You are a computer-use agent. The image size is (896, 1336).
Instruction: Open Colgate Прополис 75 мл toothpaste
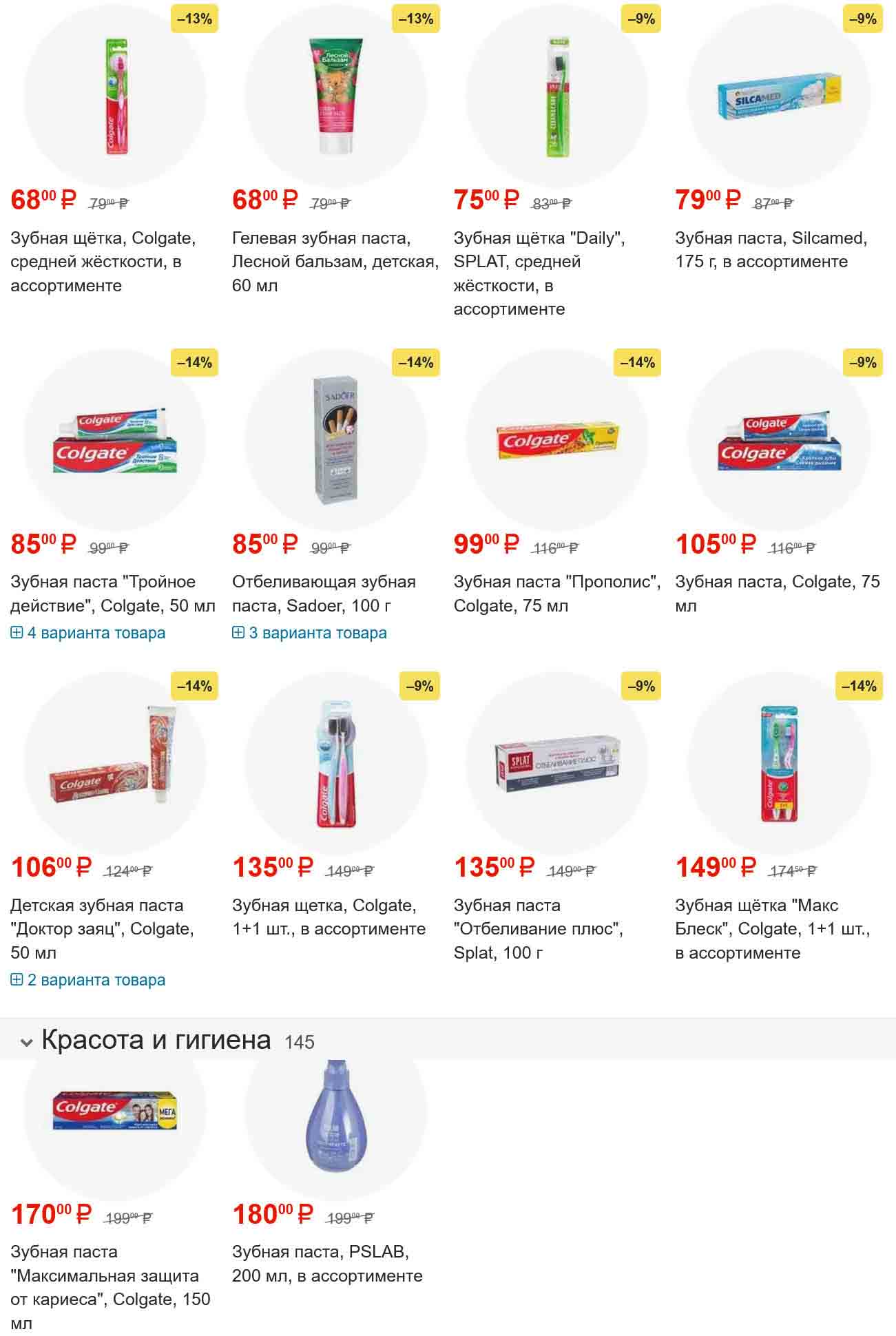click(x=556, y=593)
